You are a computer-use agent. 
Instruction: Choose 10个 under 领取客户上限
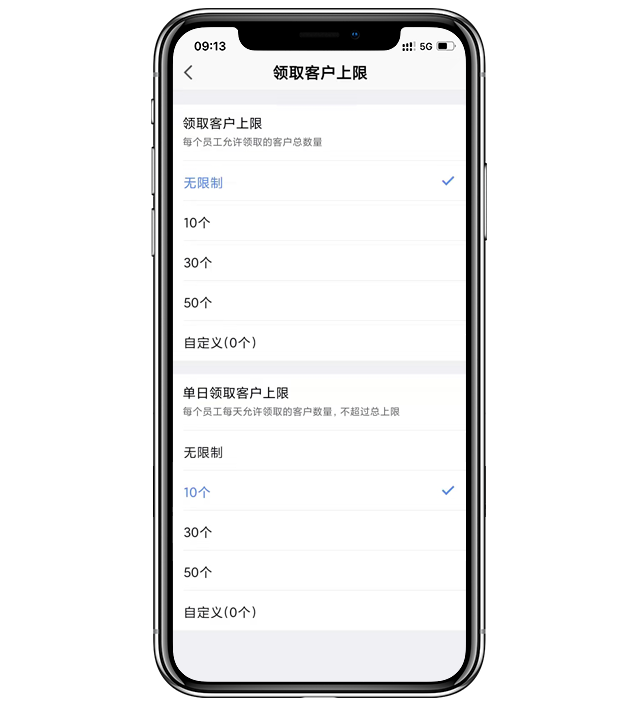click(x=197, y=222)
